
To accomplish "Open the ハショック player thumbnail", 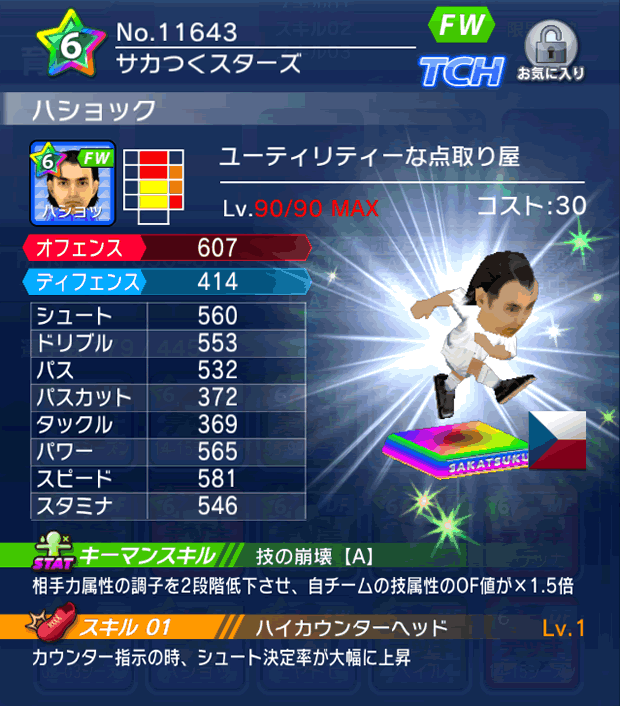I will tap(74, 181).
